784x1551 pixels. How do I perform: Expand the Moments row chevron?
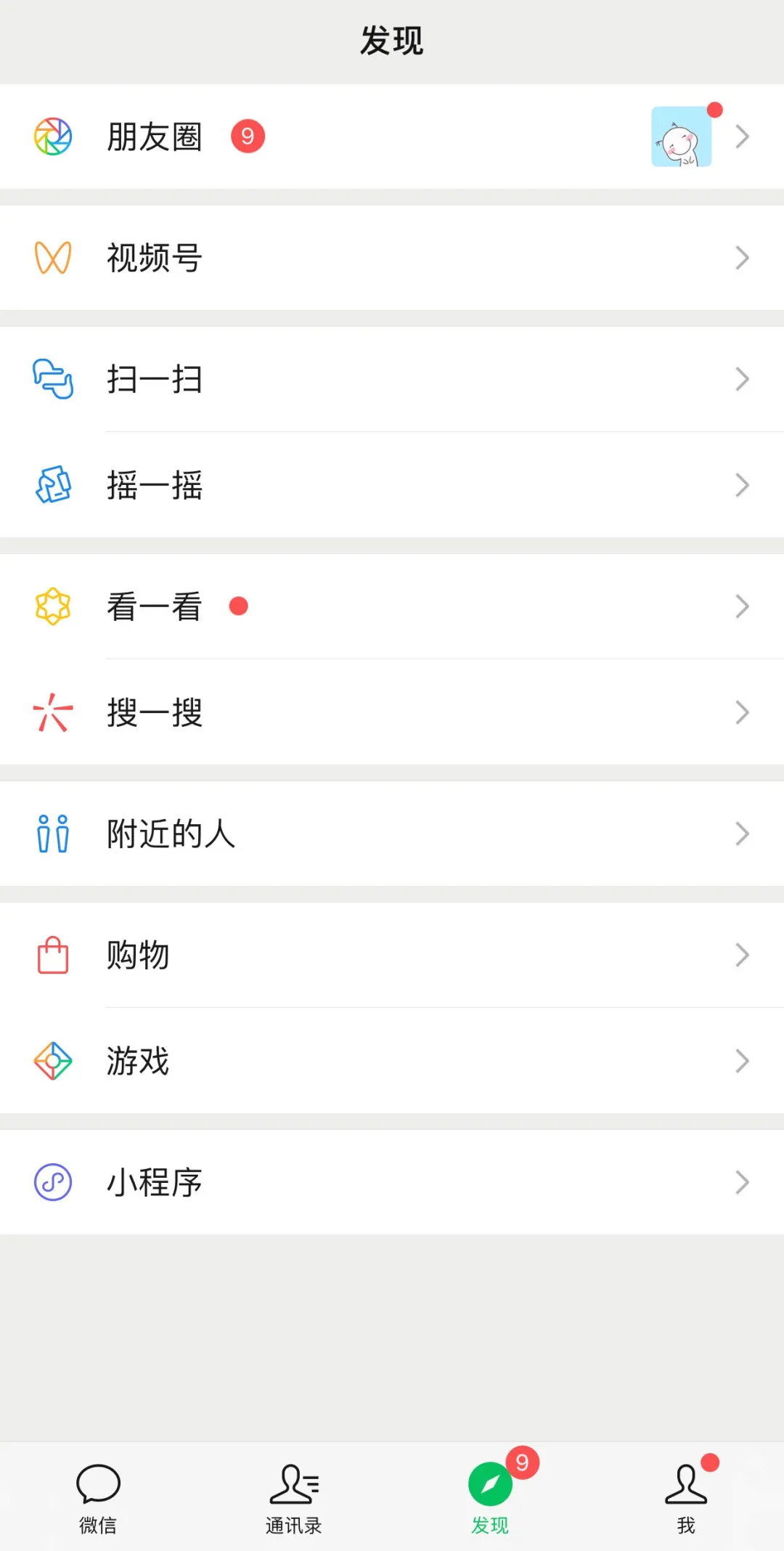(x=741, y=136)
